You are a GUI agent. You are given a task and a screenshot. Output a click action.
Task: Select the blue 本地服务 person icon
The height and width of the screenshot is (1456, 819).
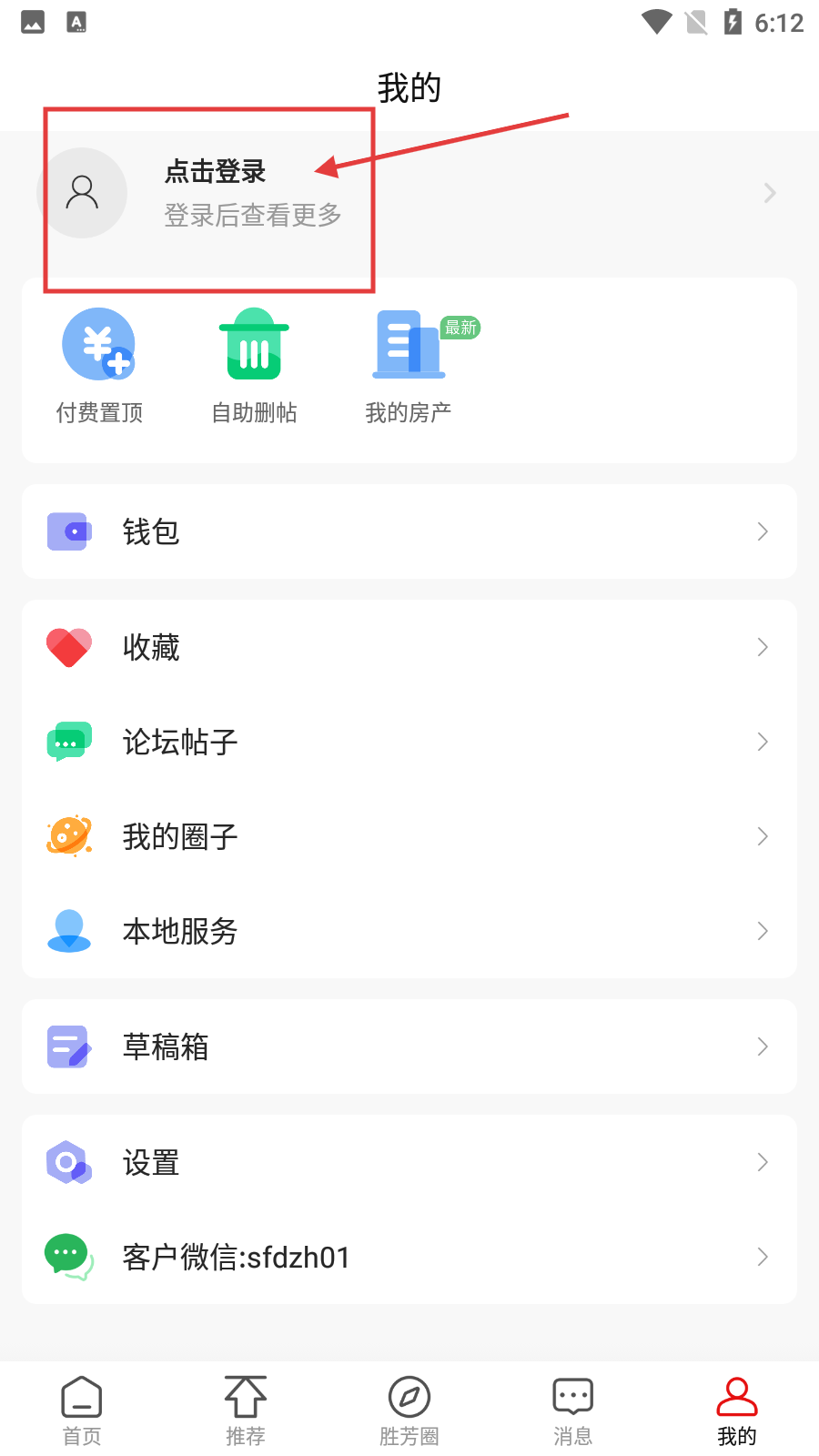click(x=68, y=931)
